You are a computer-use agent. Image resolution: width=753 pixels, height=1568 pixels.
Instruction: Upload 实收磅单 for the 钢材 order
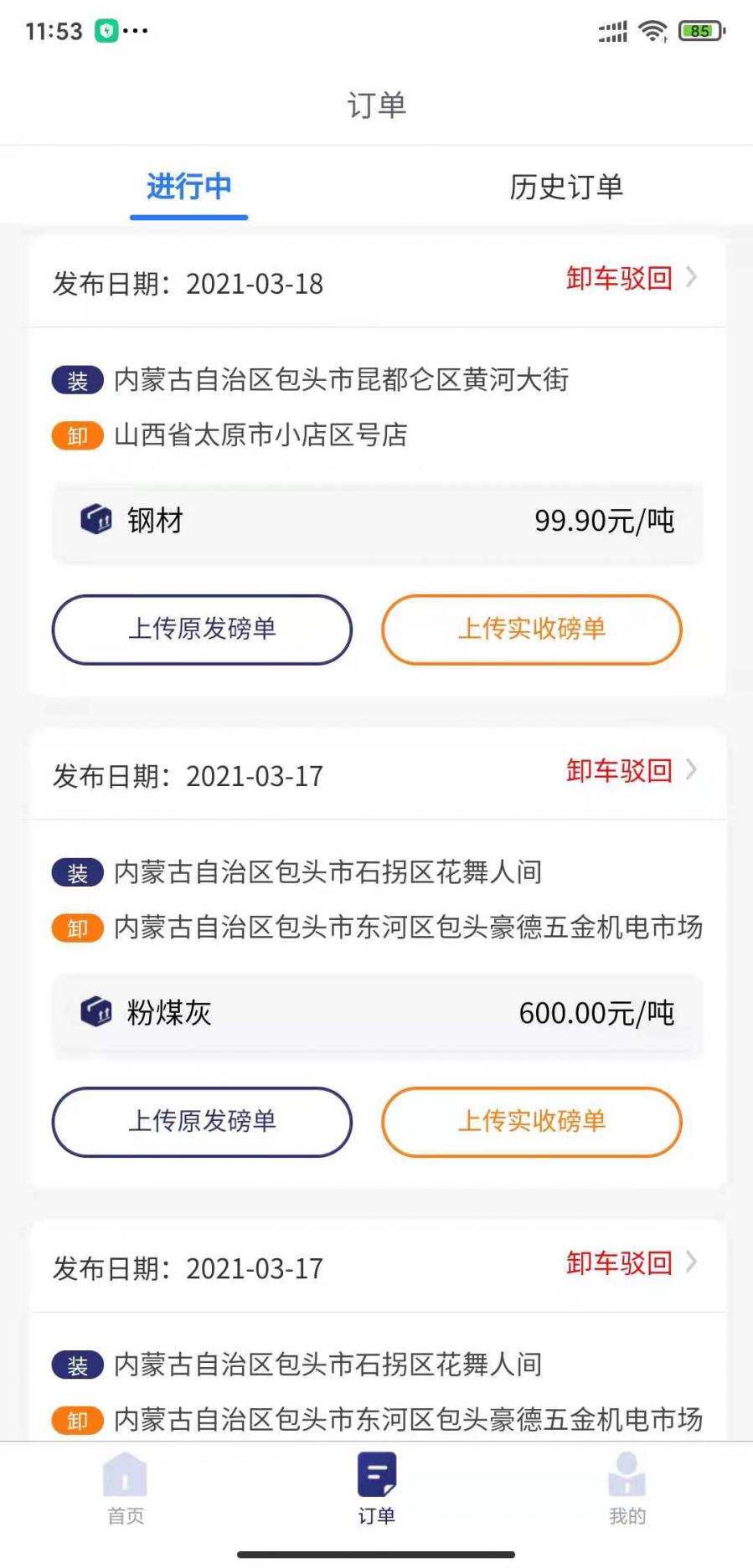tap(532, 630)
